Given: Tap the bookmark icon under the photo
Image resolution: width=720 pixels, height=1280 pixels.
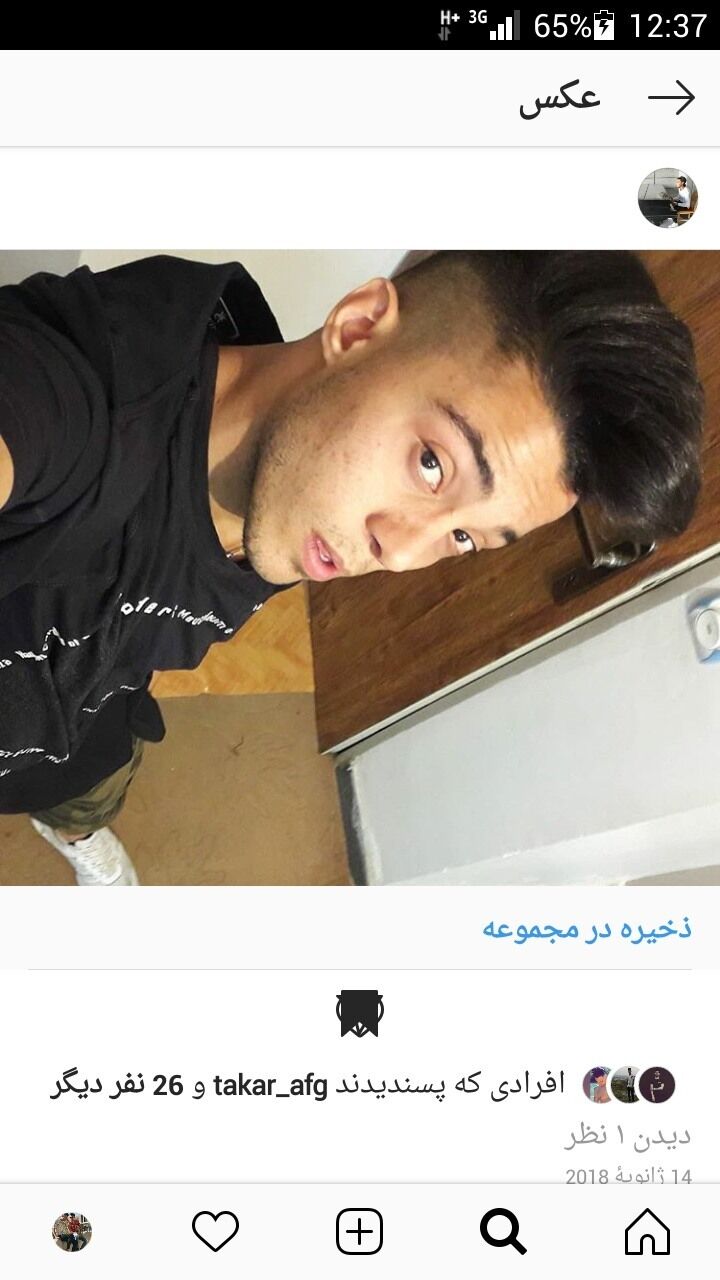Looking at the screenshot, I should (x=360, y=1014).
